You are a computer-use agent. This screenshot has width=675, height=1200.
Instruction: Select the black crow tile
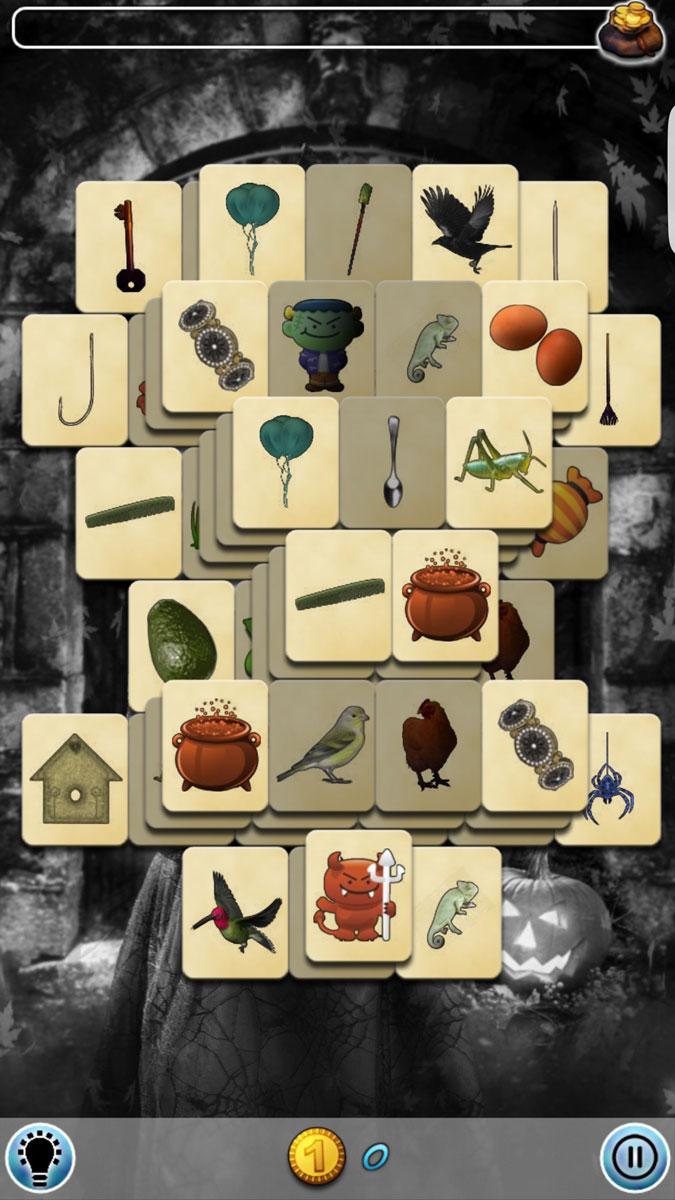(x=465, y=227)
